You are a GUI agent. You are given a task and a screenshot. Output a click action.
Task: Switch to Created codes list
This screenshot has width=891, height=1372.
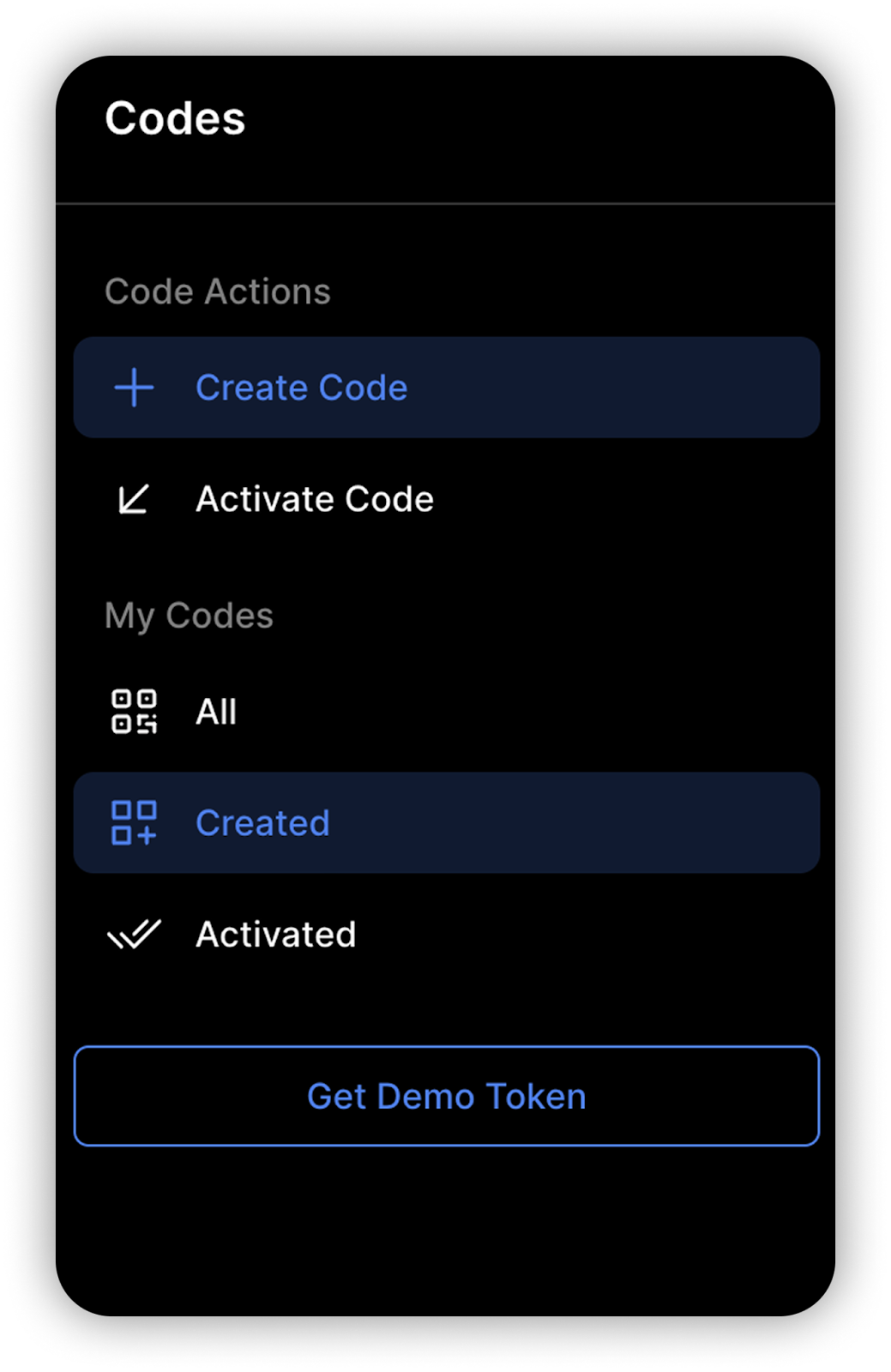446,823
